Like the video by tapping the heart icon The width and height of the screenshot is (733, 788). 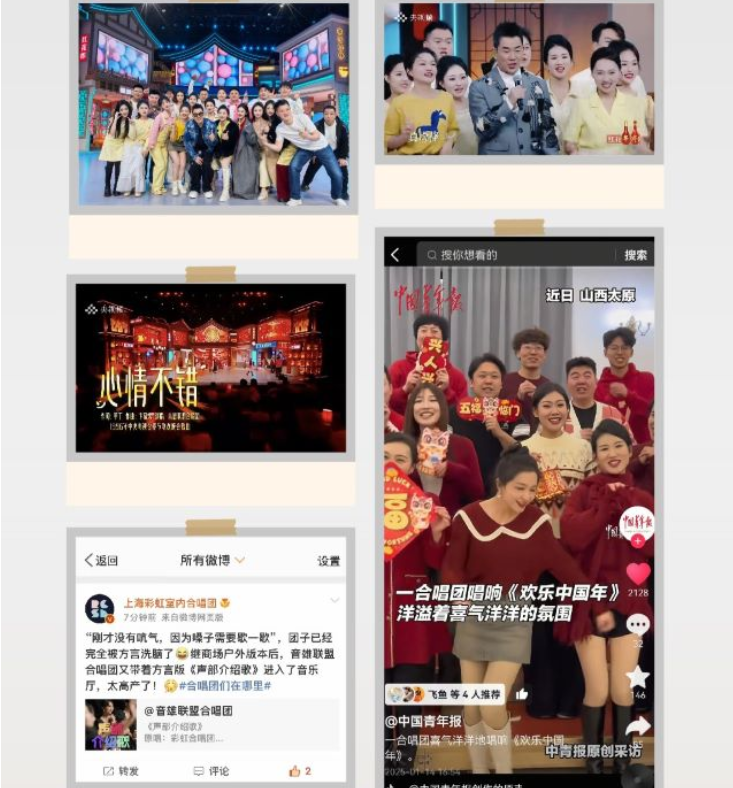point(637,573)
